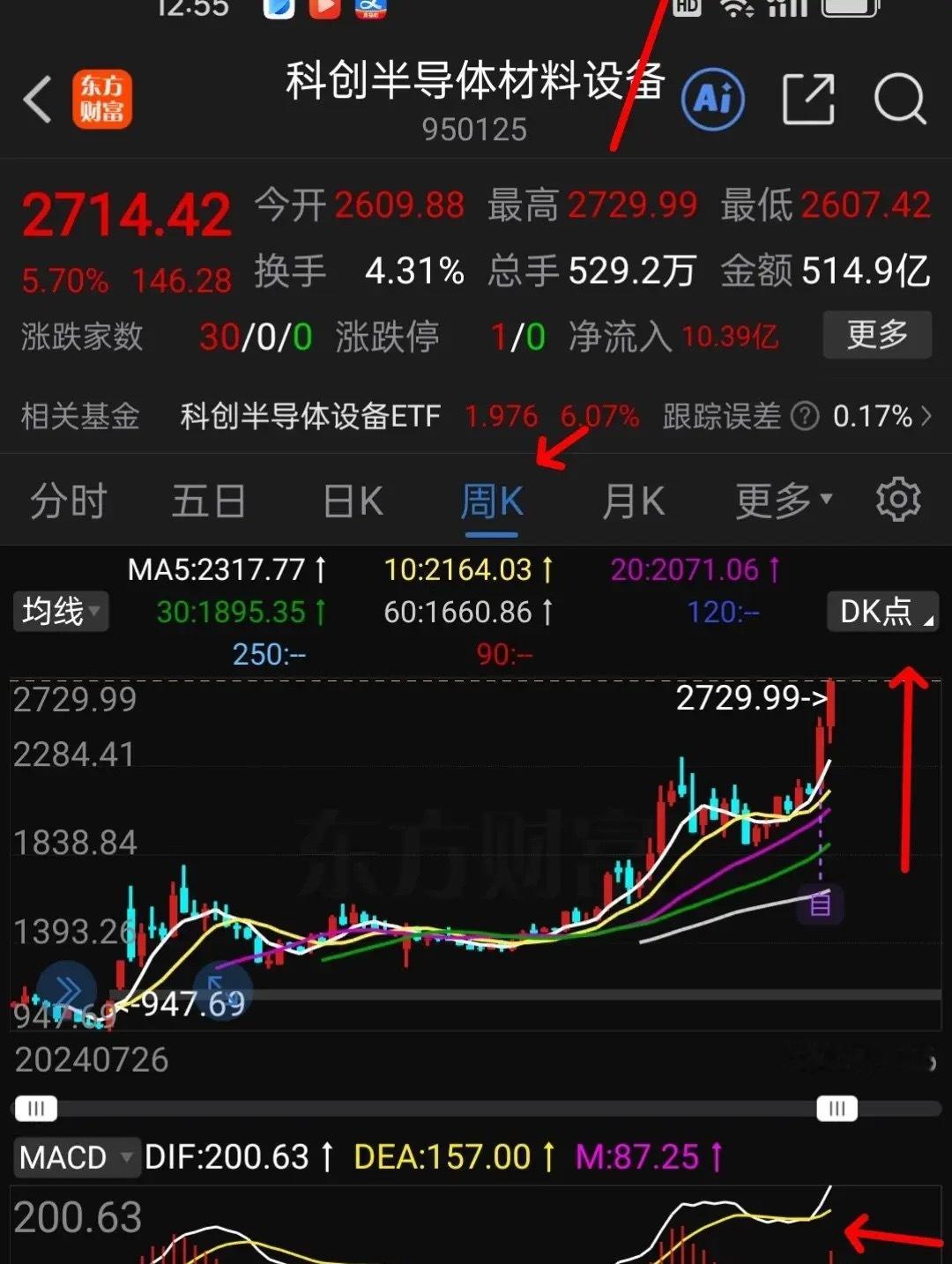Open the MACD indicator dropdown

tap(75, 1156)
